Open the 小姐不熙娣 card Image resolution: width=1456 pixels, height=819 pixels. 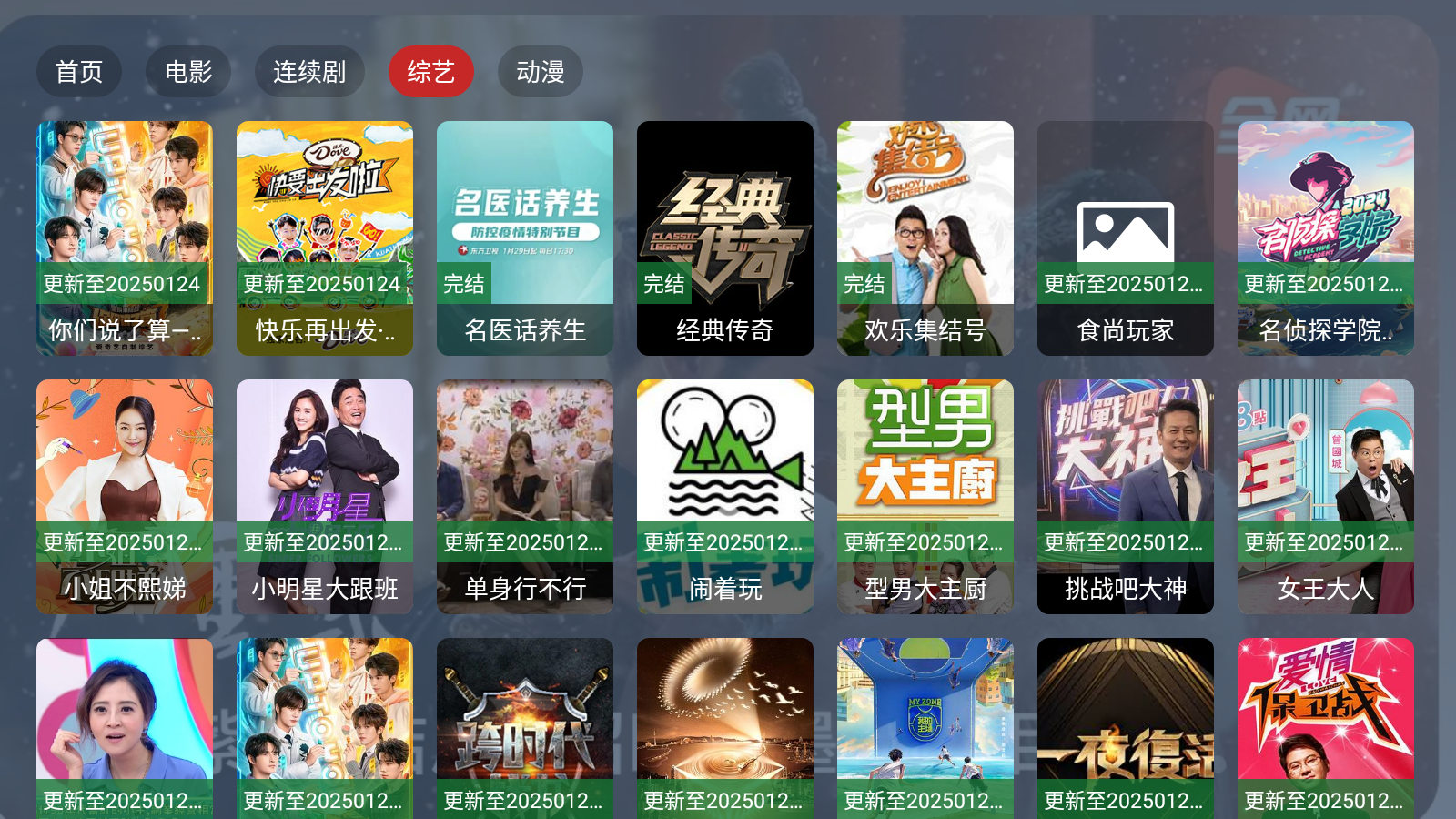point(125,497)
